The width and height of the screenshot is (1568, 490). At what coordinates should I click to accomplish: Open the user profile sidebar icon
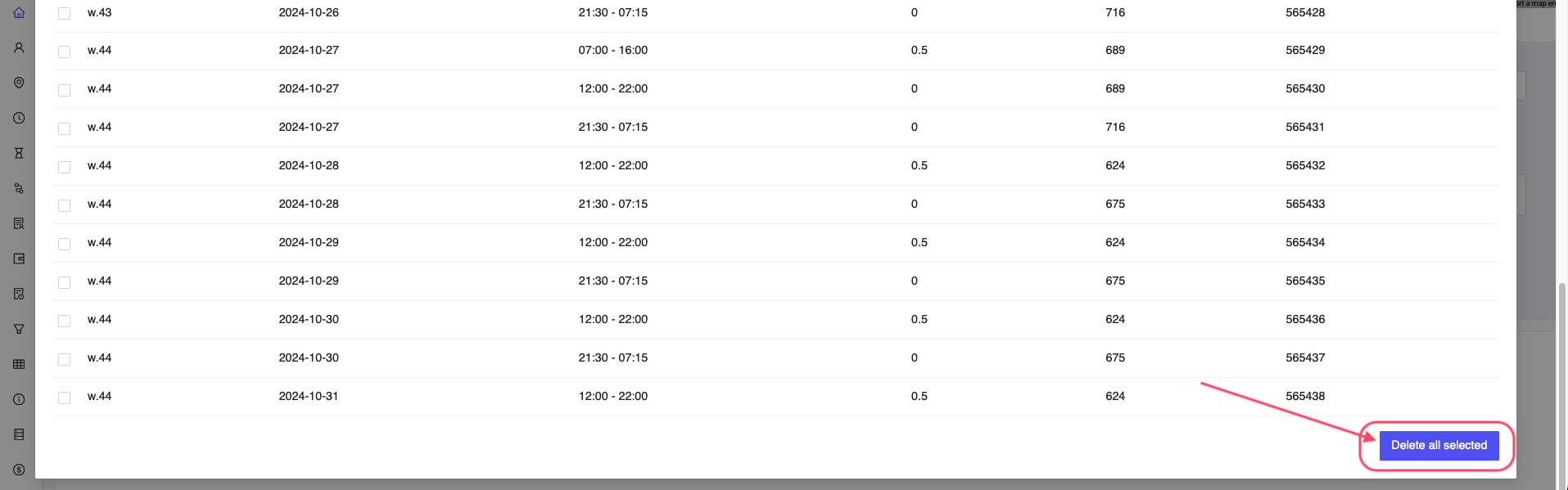(x=19, y=47)
